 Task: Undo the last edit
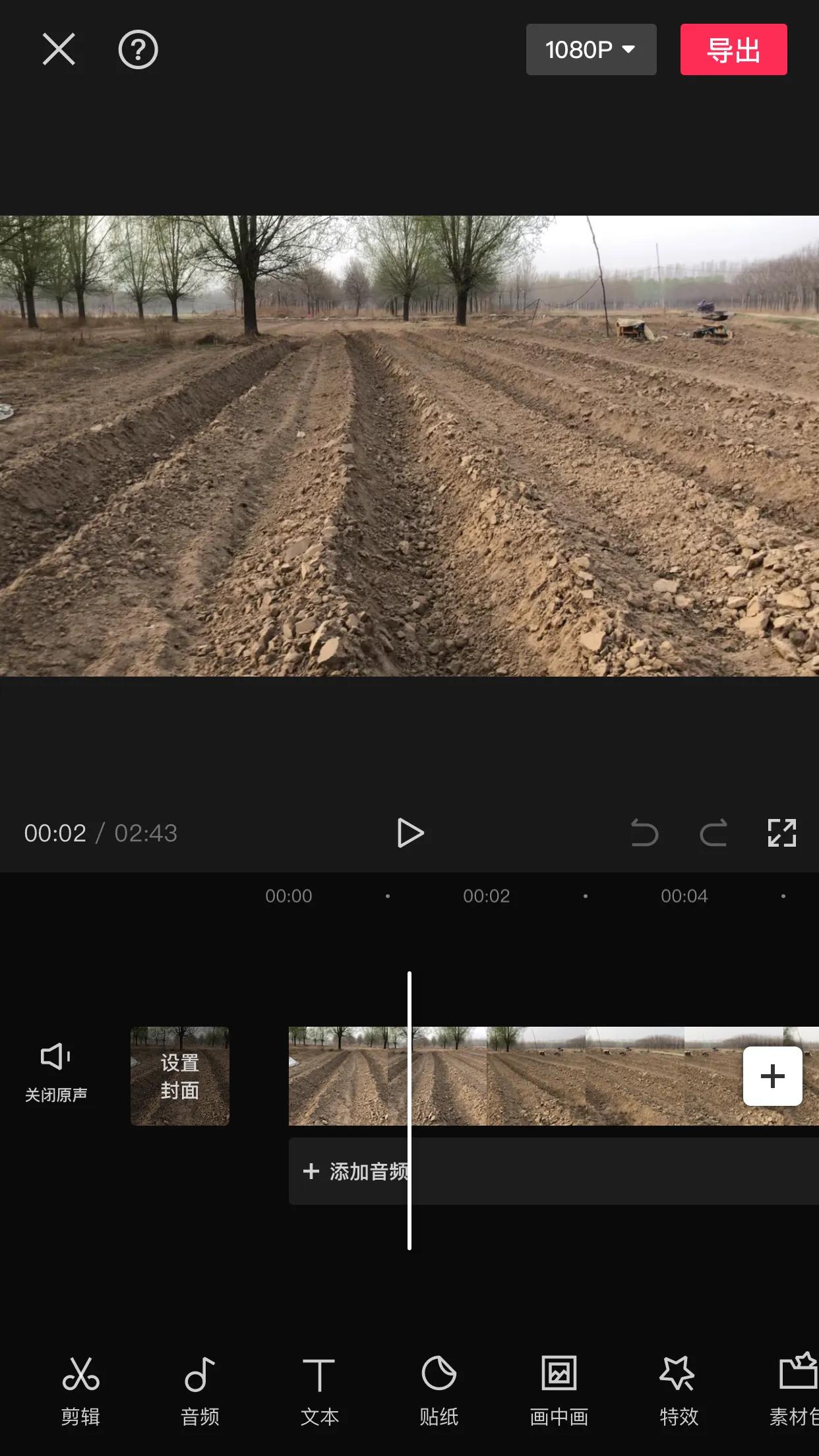[x=644, y=833]
